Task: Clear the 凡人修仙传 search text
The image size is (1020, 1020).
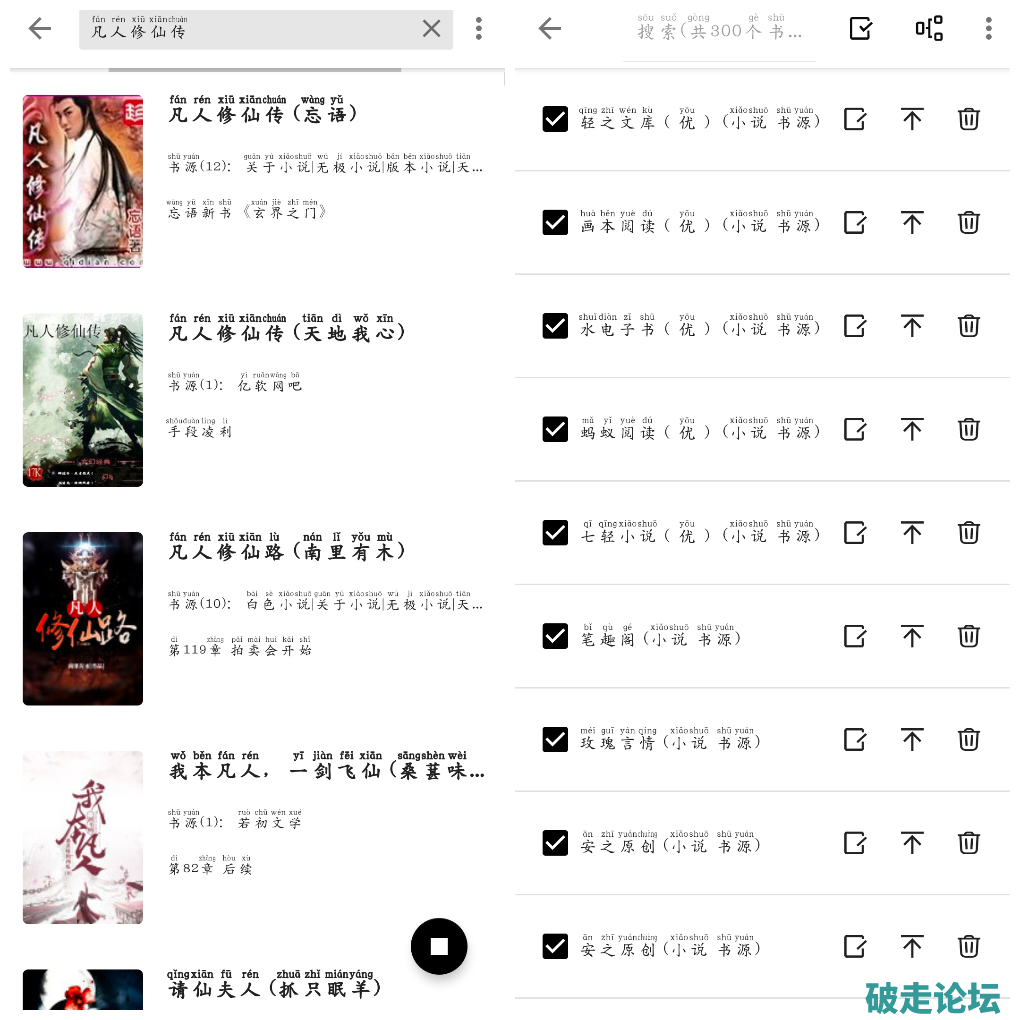Action: click(431, 29)
